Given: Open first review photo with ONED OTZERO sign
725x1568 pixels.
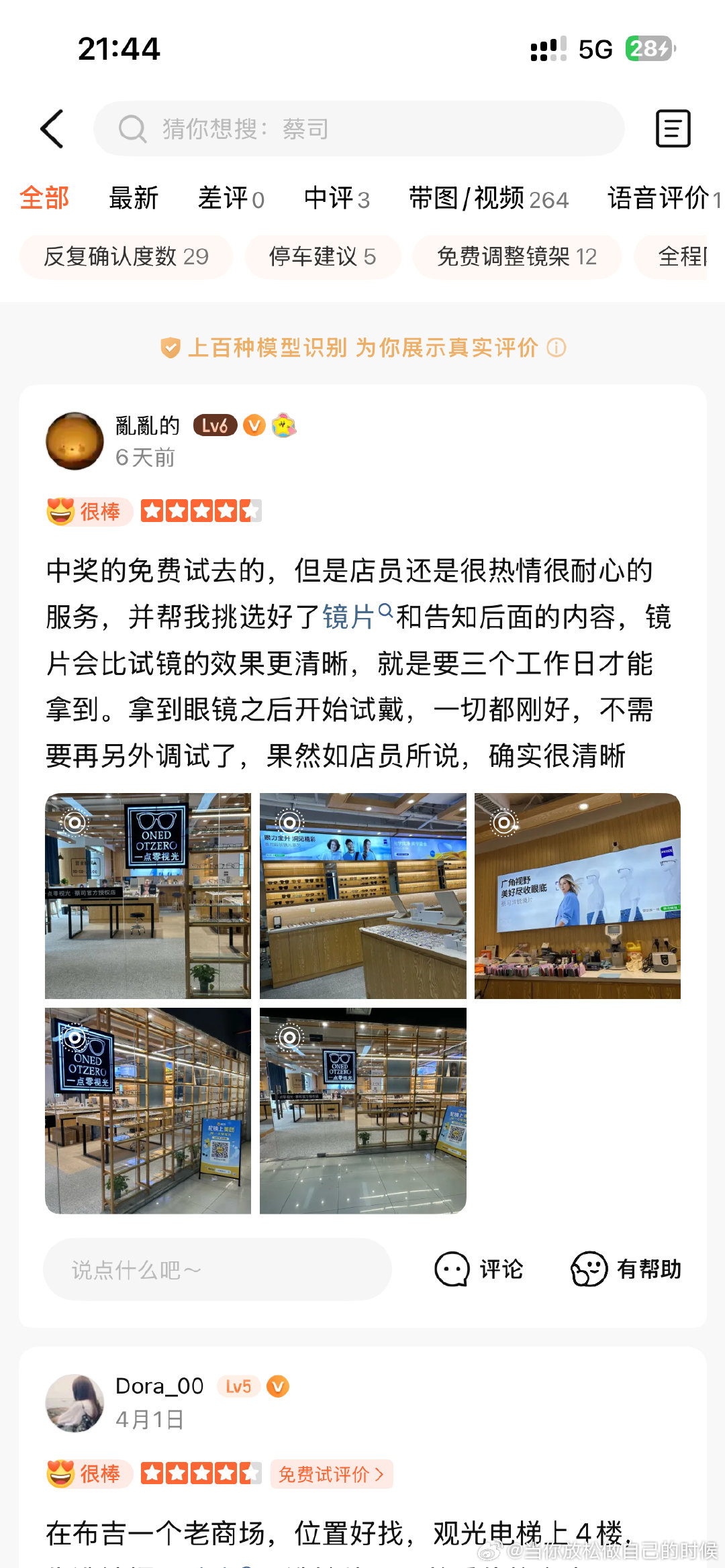Looking at the screenshot, I should click(148, 896).
